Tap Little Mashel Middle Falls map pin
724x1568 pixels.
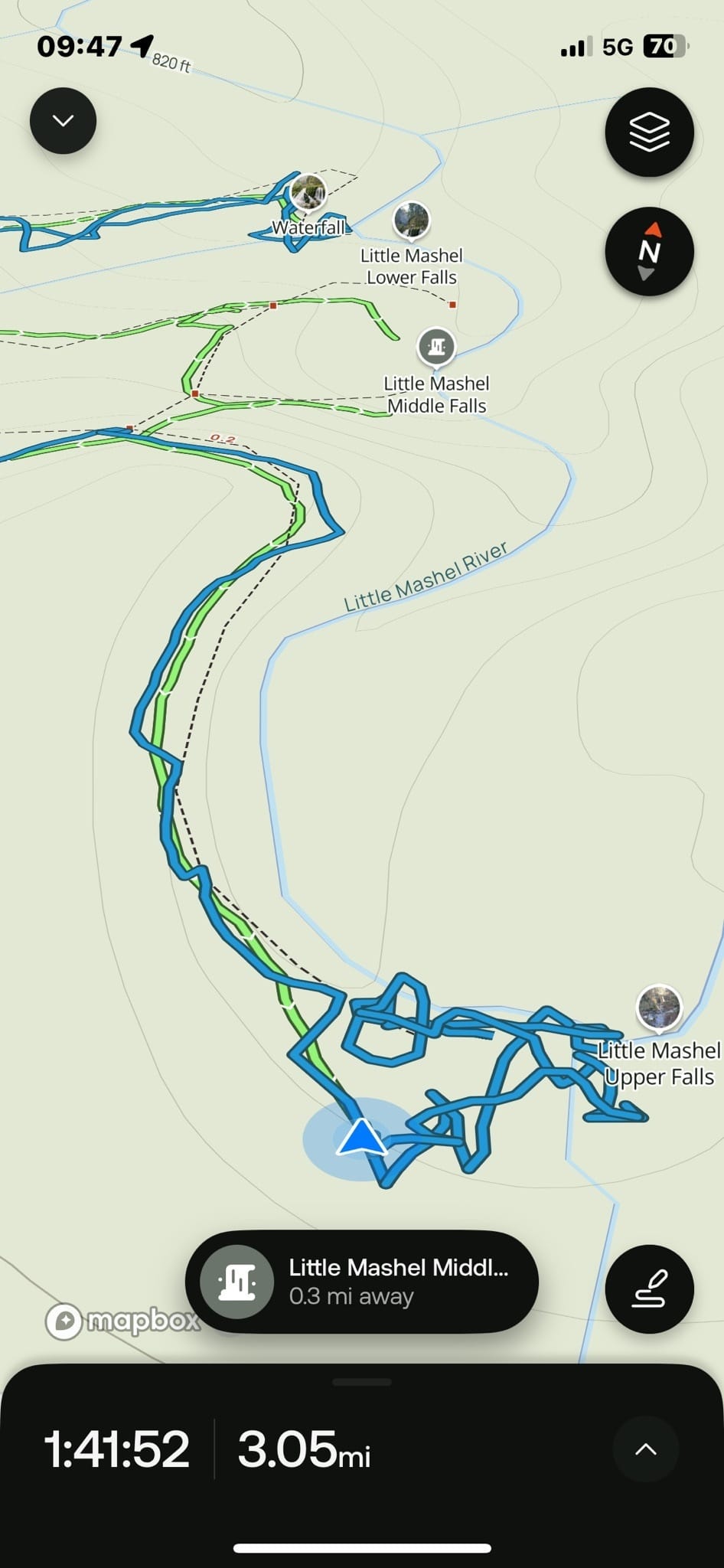(x=436, y=348)
